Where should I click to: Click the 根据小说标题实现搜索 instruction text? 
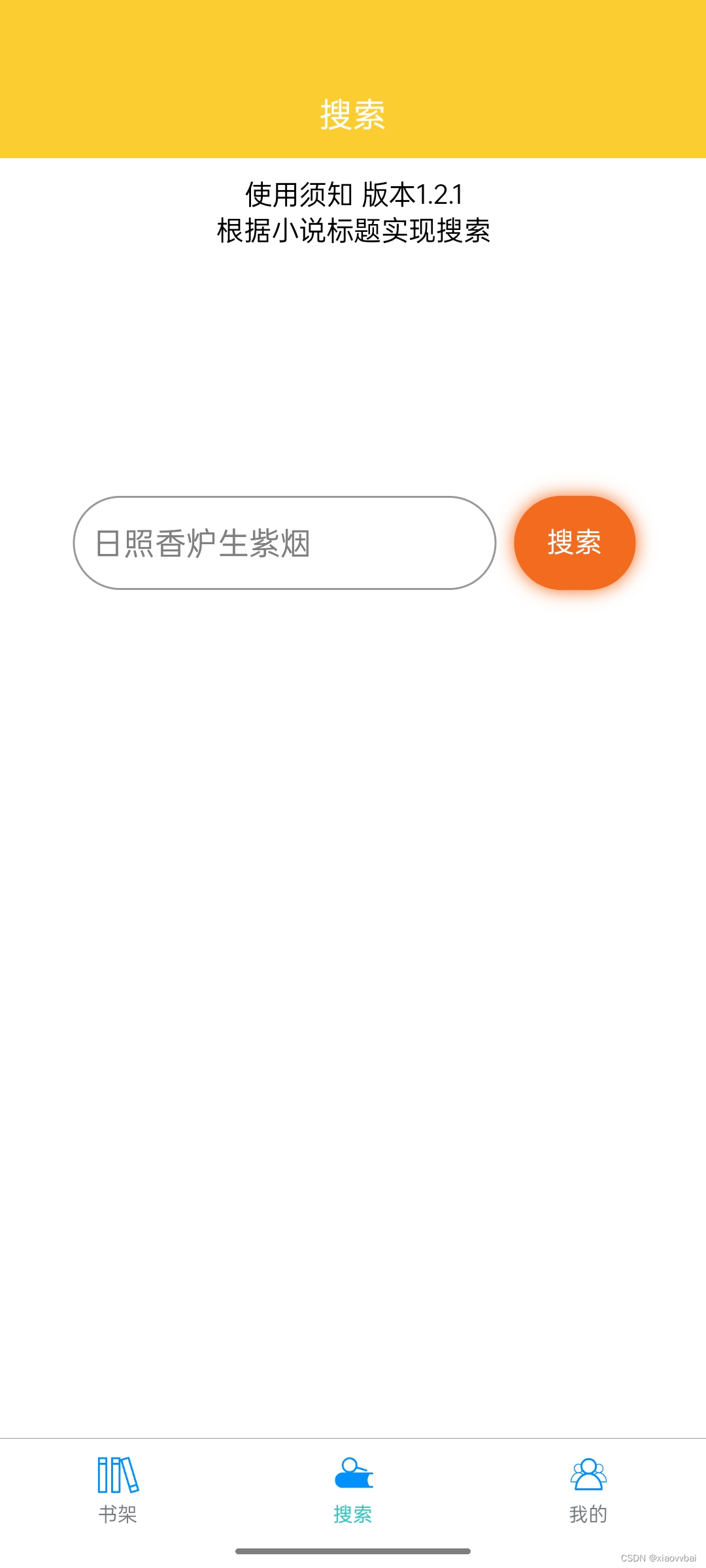coord(353,232)
